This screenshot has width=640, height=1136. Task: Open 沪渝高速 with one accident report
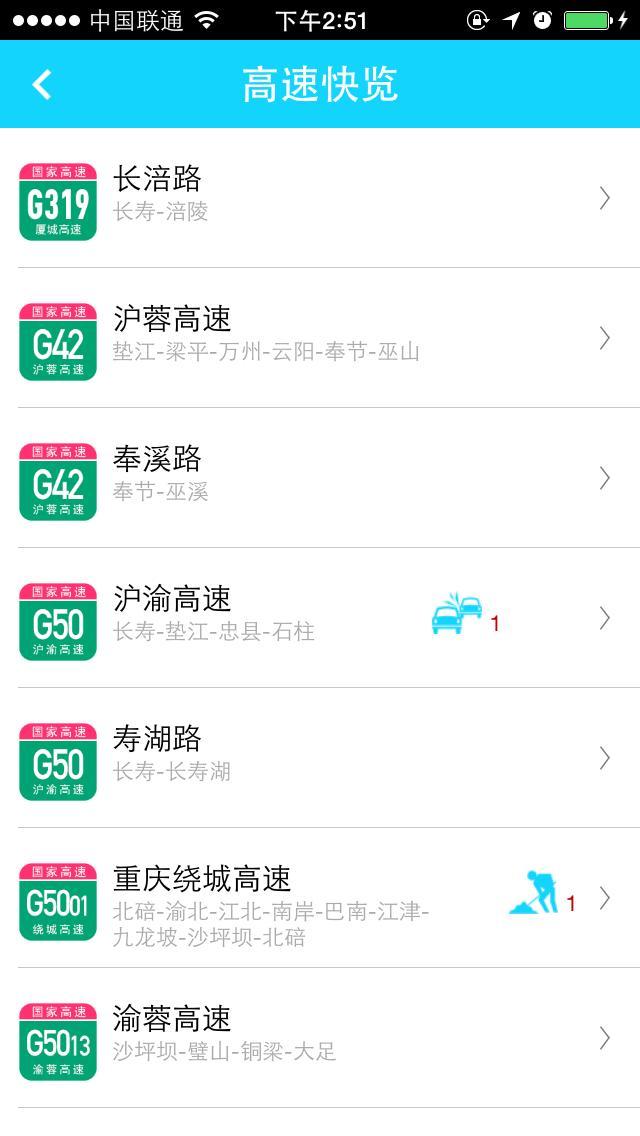pyautogui.click(x=320, y=618)
